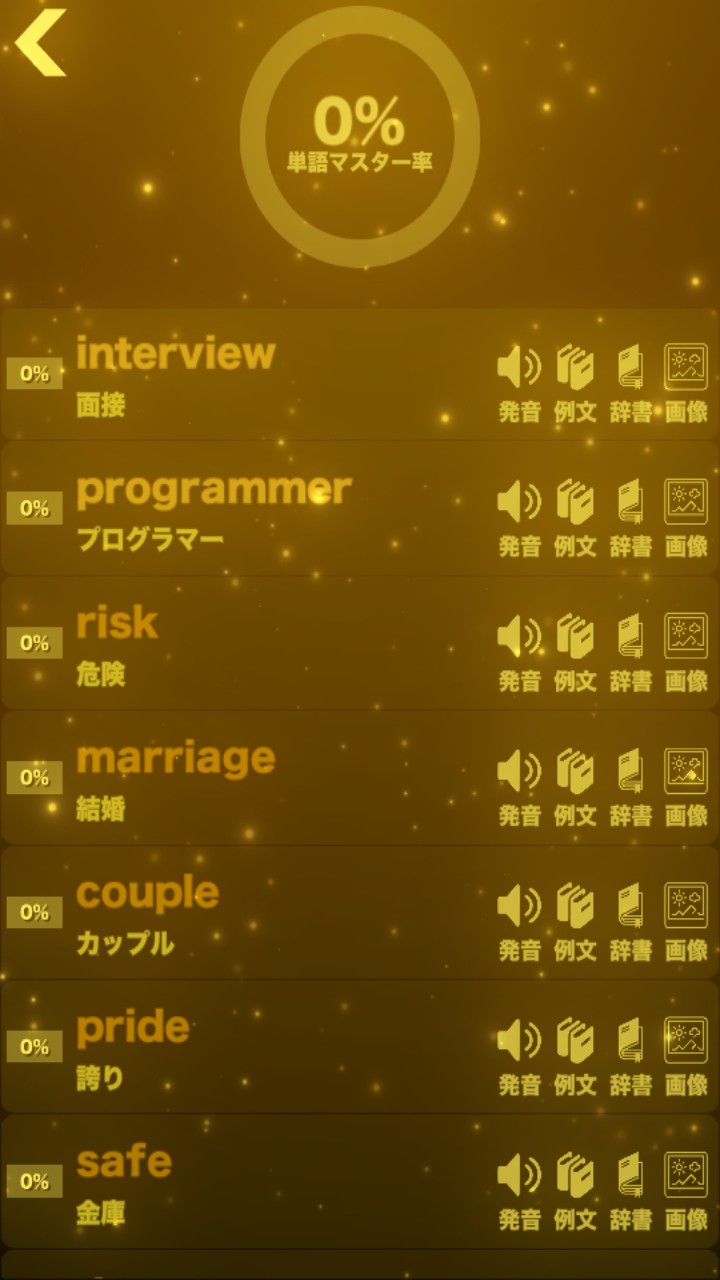Screen dimensions: 720x1280
Task: Open dictionary entry for programmer
Action: [630, 515]
